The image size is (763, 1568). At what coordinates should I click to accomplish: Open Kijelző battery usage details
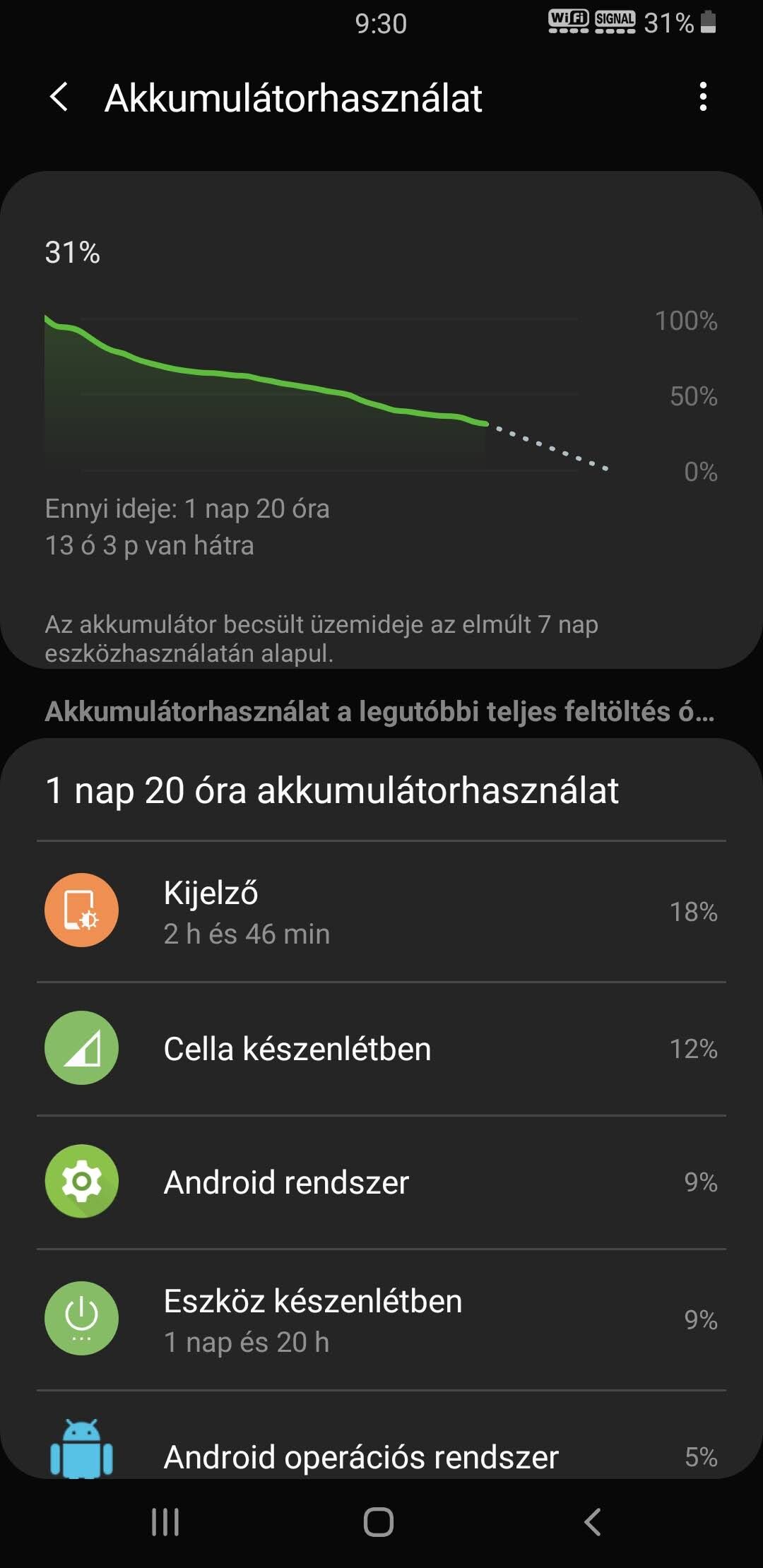(x=381, y=911)
